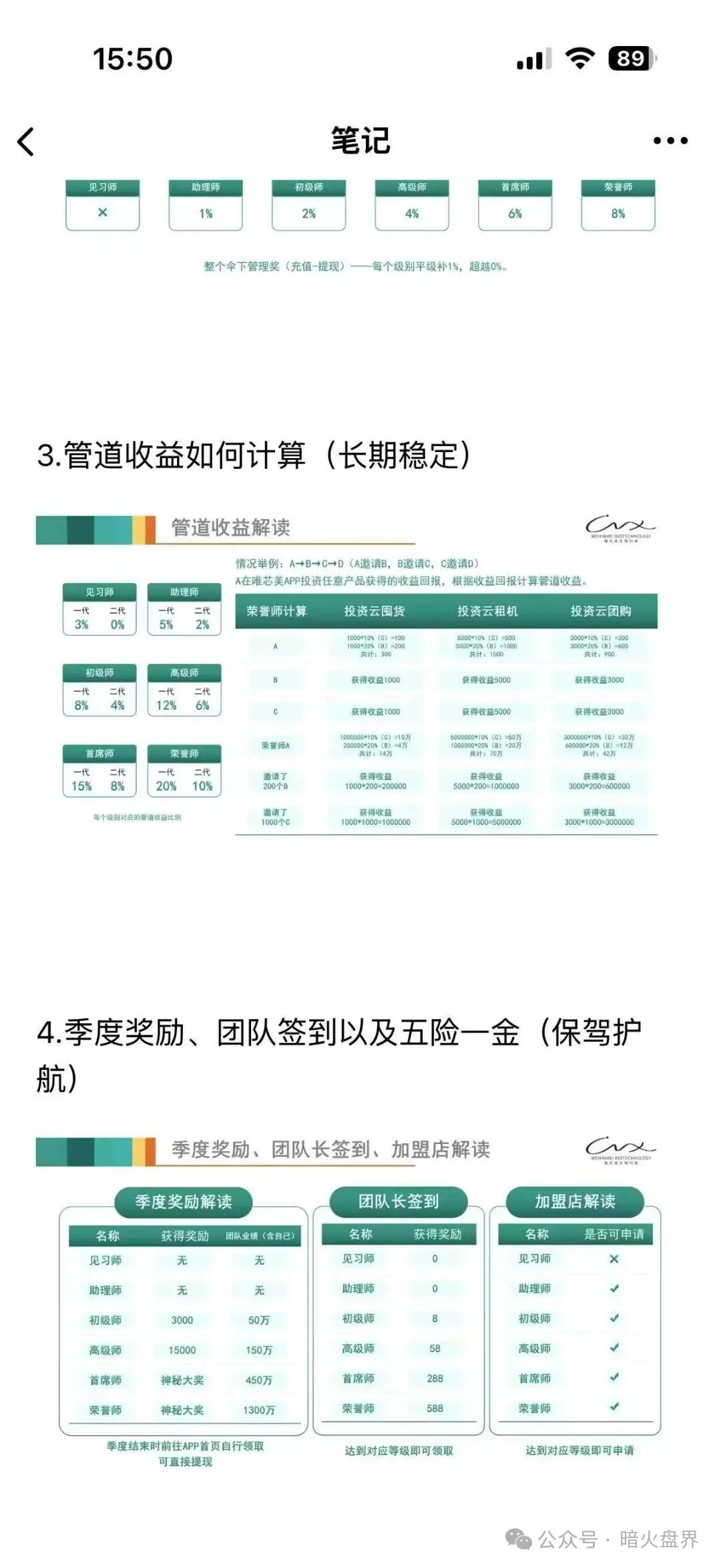Go back from the 笔记 page

27,142
